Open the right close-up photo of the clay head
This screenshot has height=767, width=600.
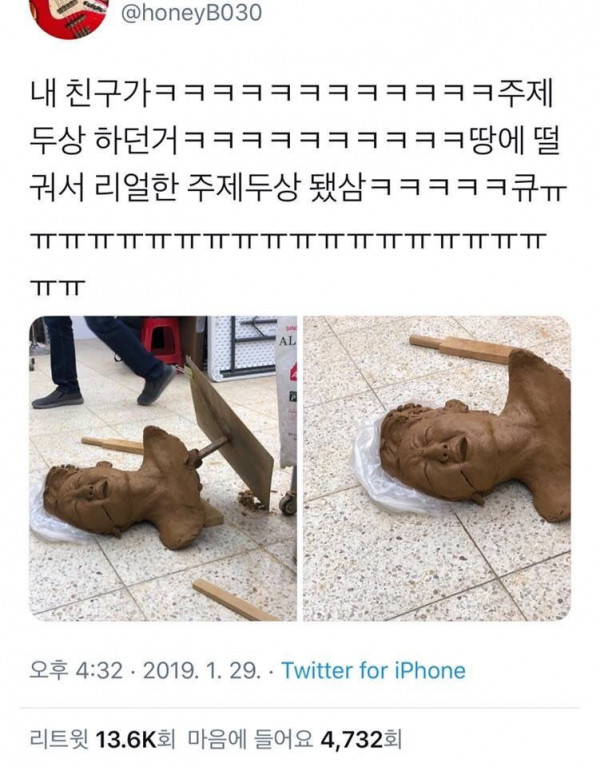(x=436, y=468)
